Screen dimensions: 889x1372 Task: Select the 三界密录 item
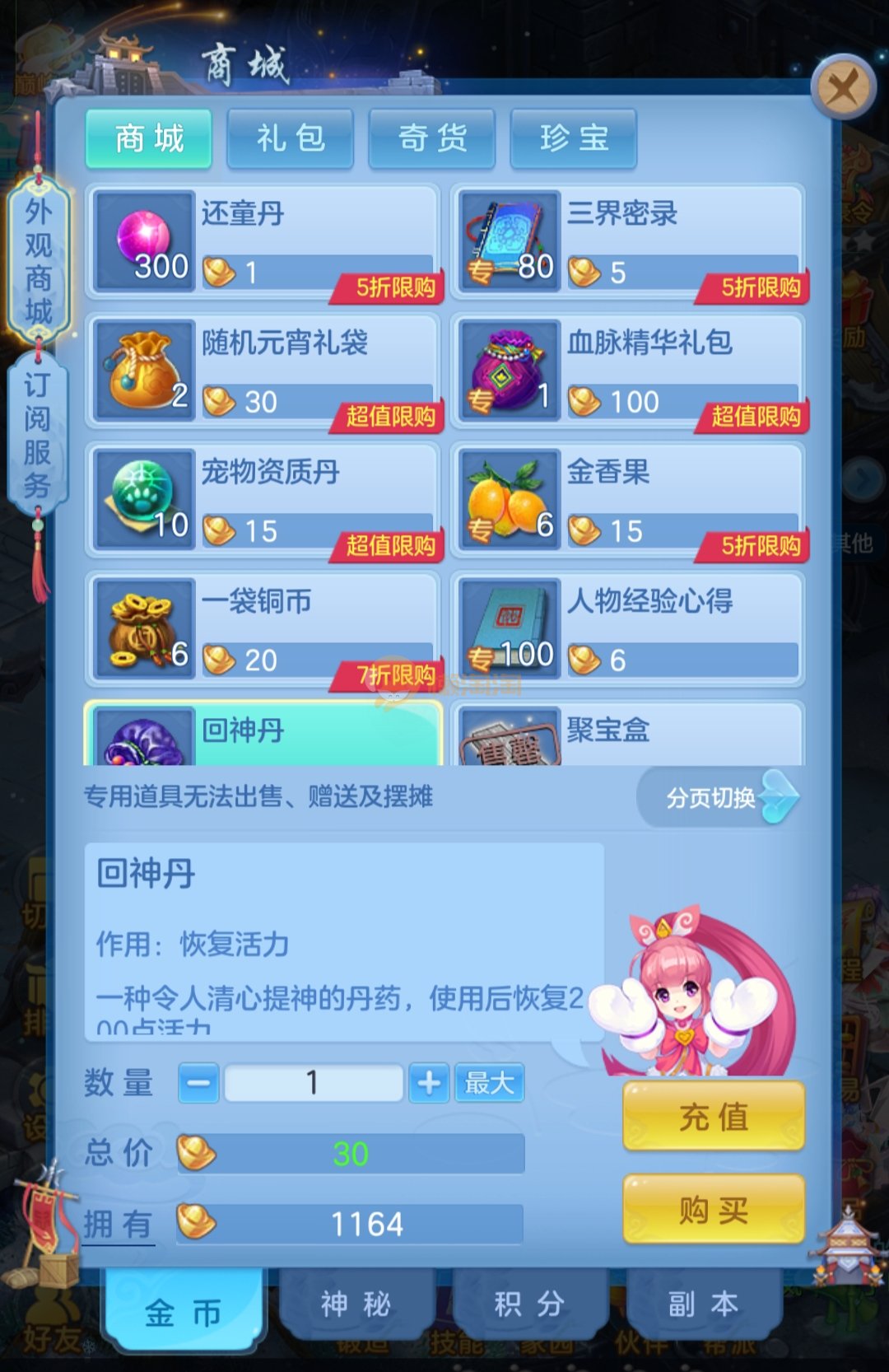(628, 240)
